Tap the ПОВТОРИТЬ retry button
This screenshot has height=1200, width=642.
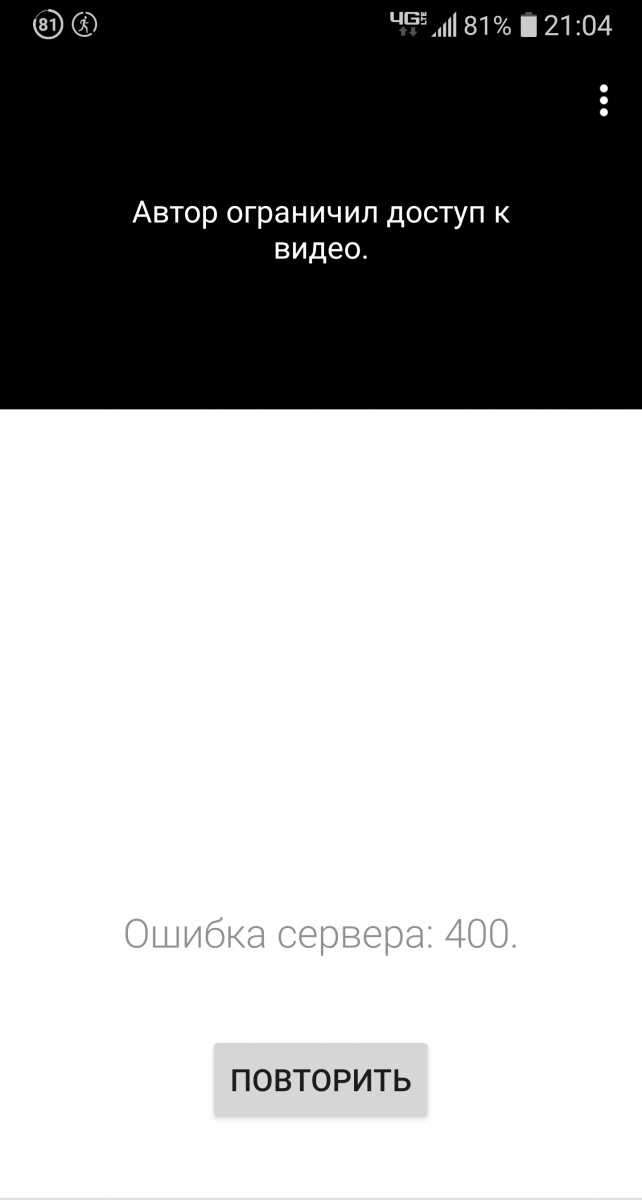click(320, 1080)
